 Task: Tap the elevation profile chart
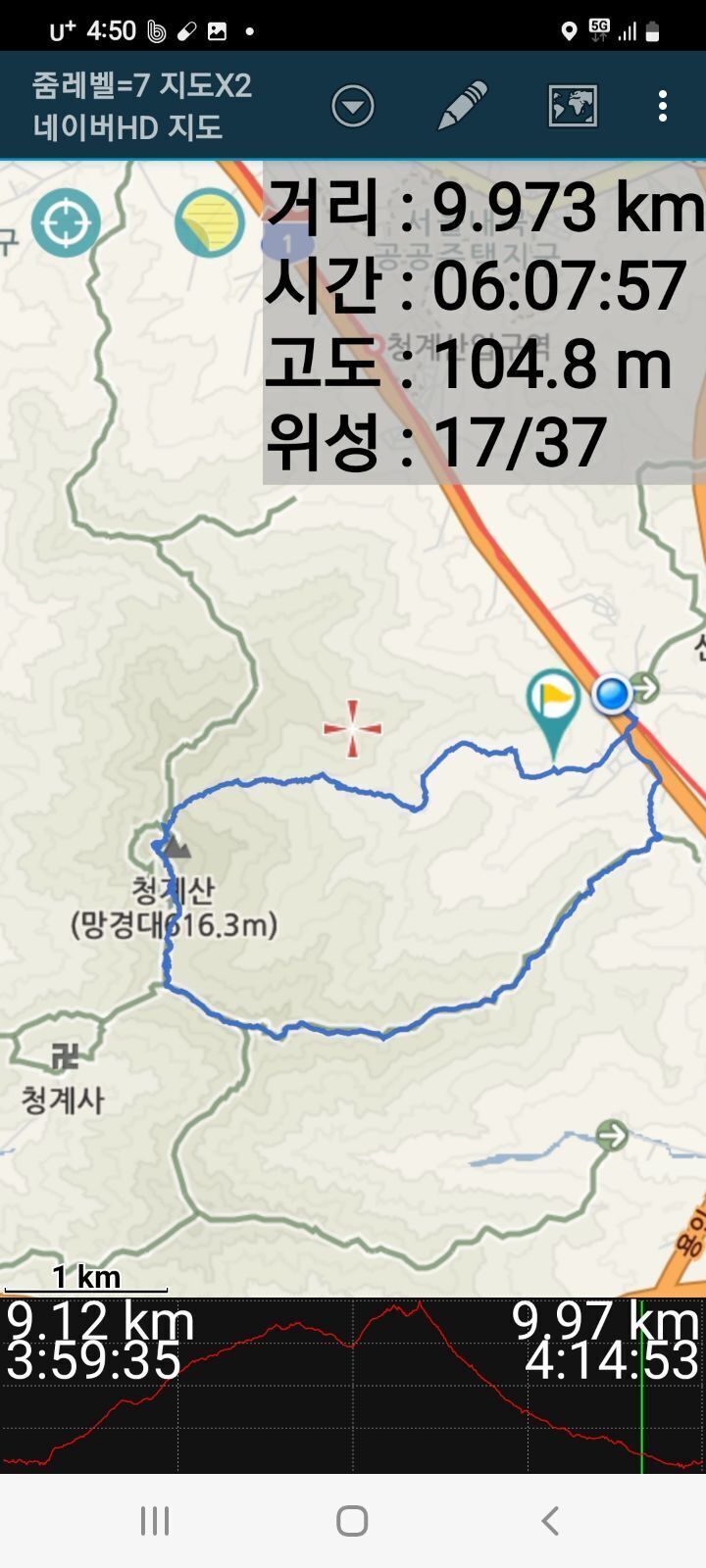point(353,1385)
